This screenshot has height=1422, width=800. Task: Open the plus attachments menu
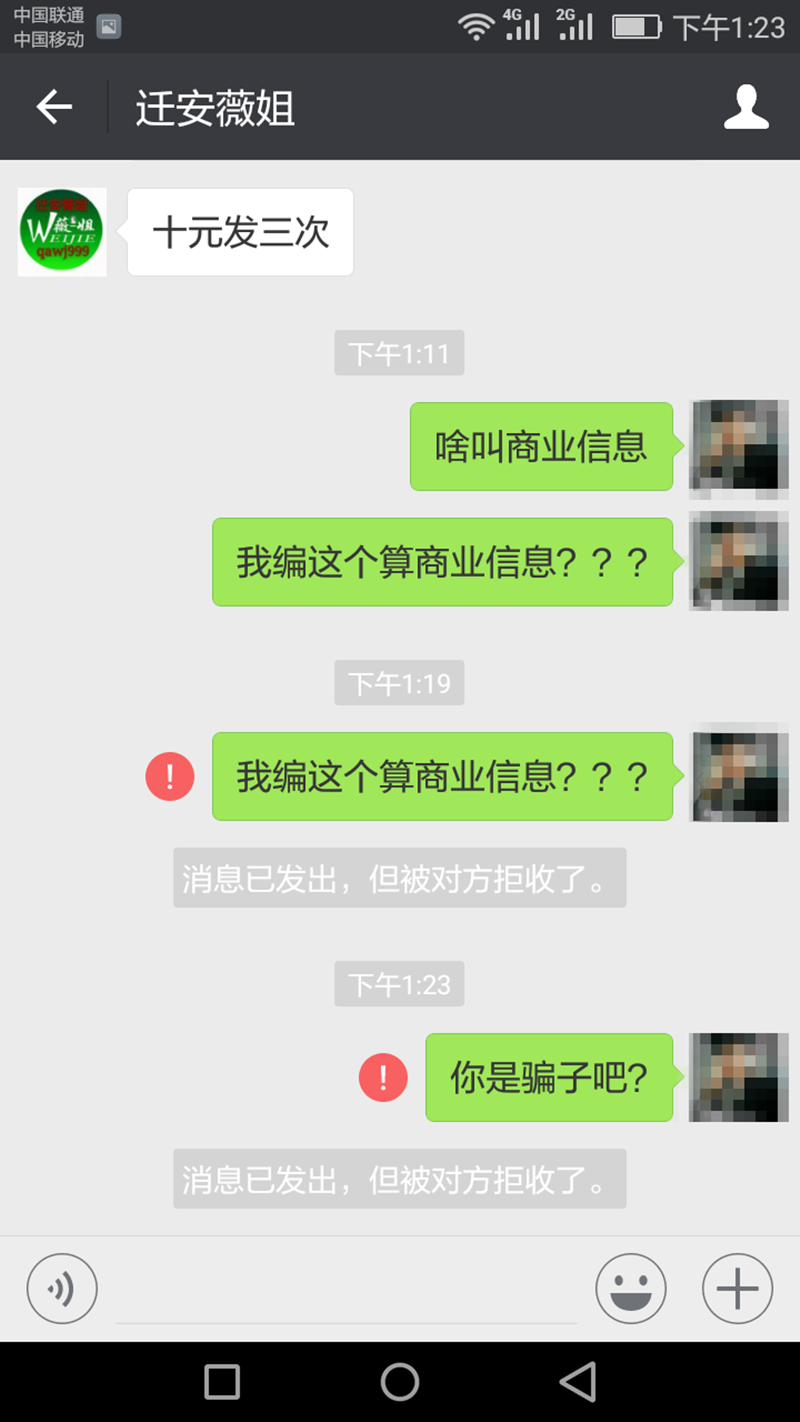click(x=737, y=1289)
